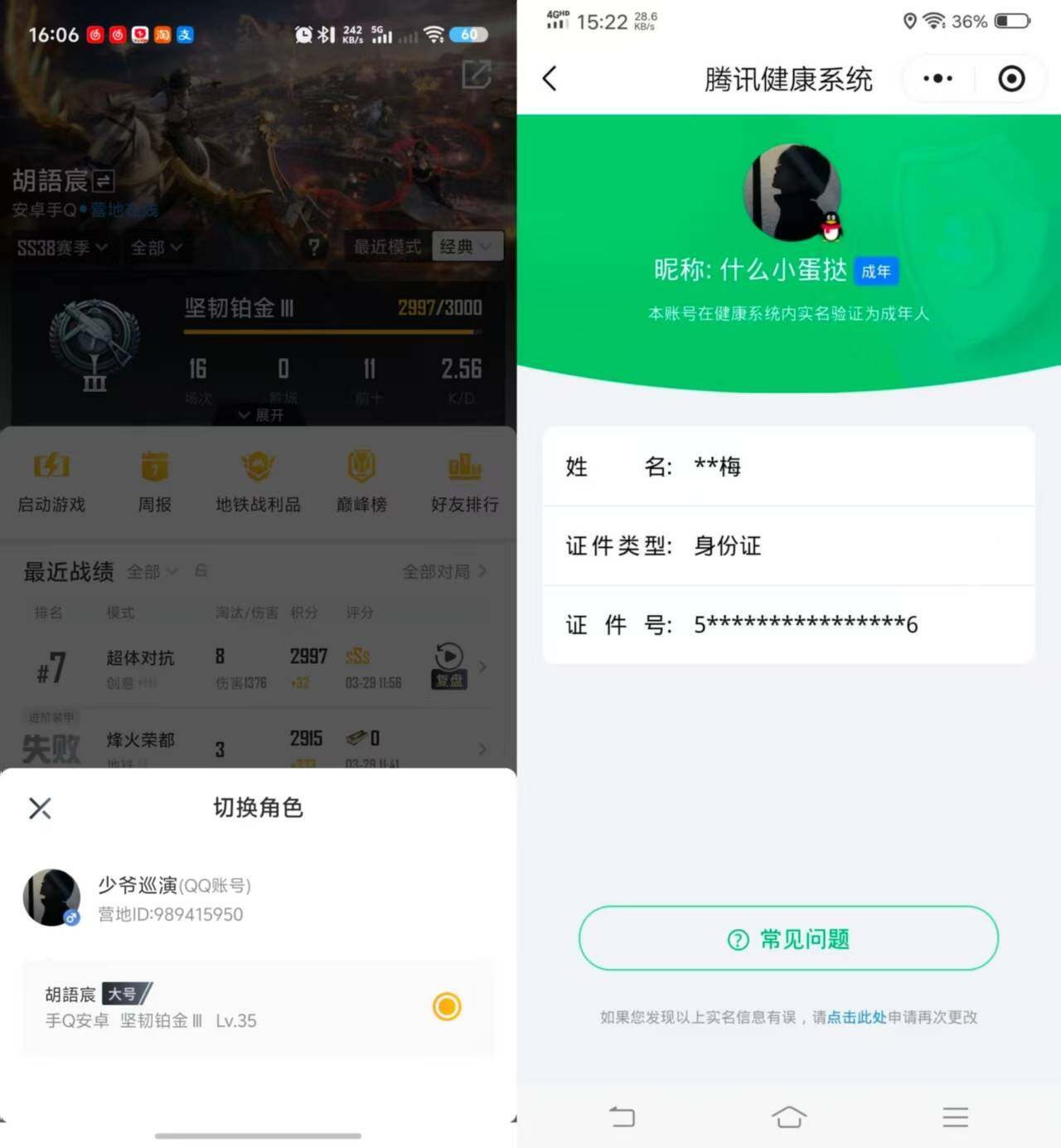Select the 胡語宸 account radio button
Screen dimensions: 1061x1148
point(447,1006)
